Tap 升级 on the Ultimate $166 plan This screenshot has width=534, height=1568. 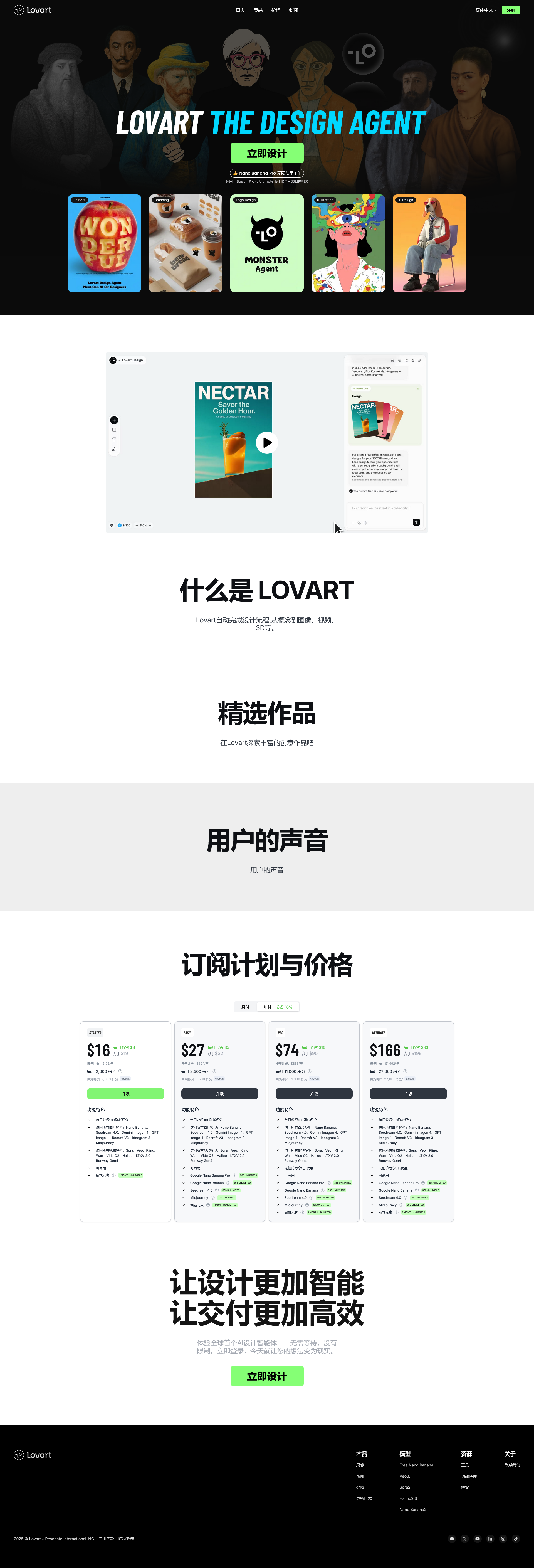click(x=408, y=1094)
